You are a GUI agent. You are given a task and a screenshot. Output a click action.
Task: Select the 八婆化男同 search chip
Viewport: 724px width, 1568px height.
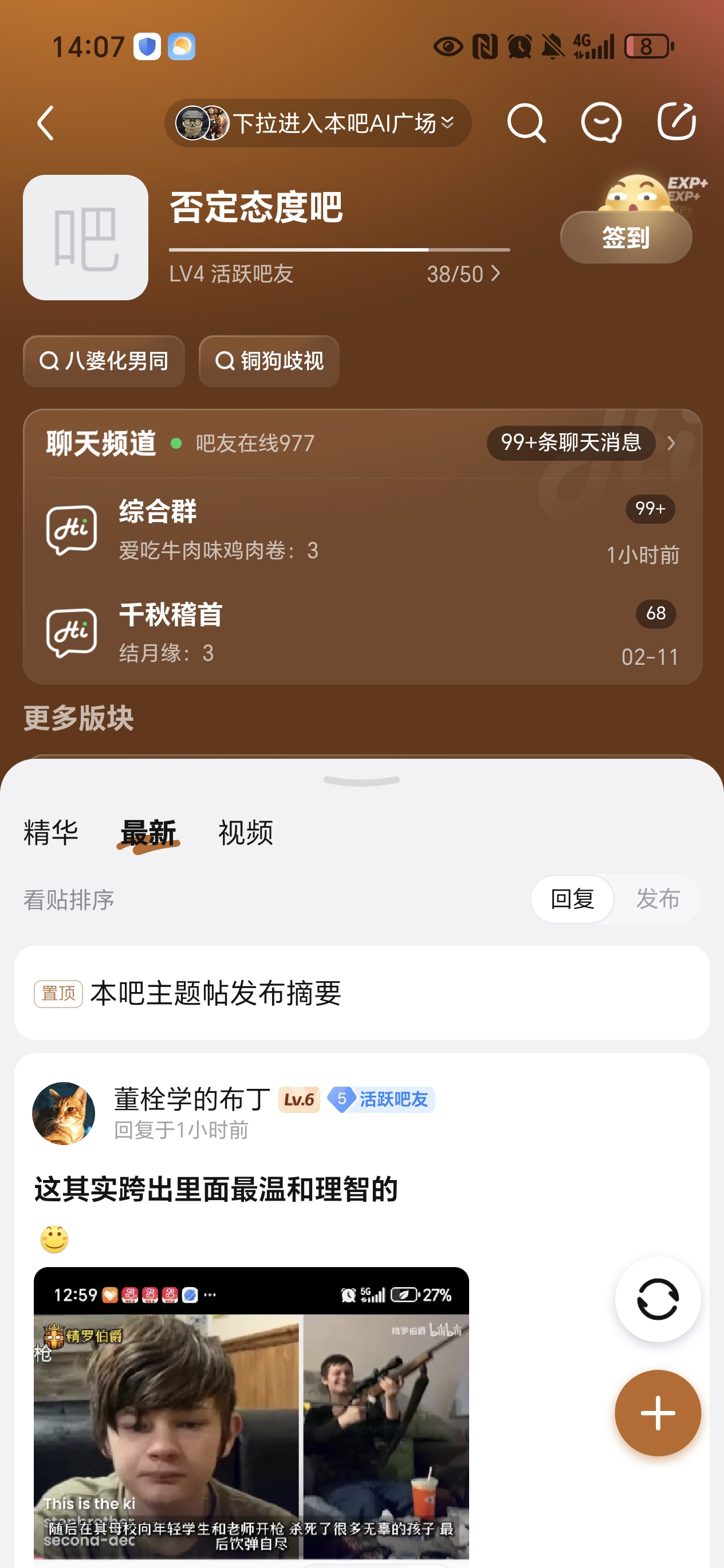tap(104, 361)
